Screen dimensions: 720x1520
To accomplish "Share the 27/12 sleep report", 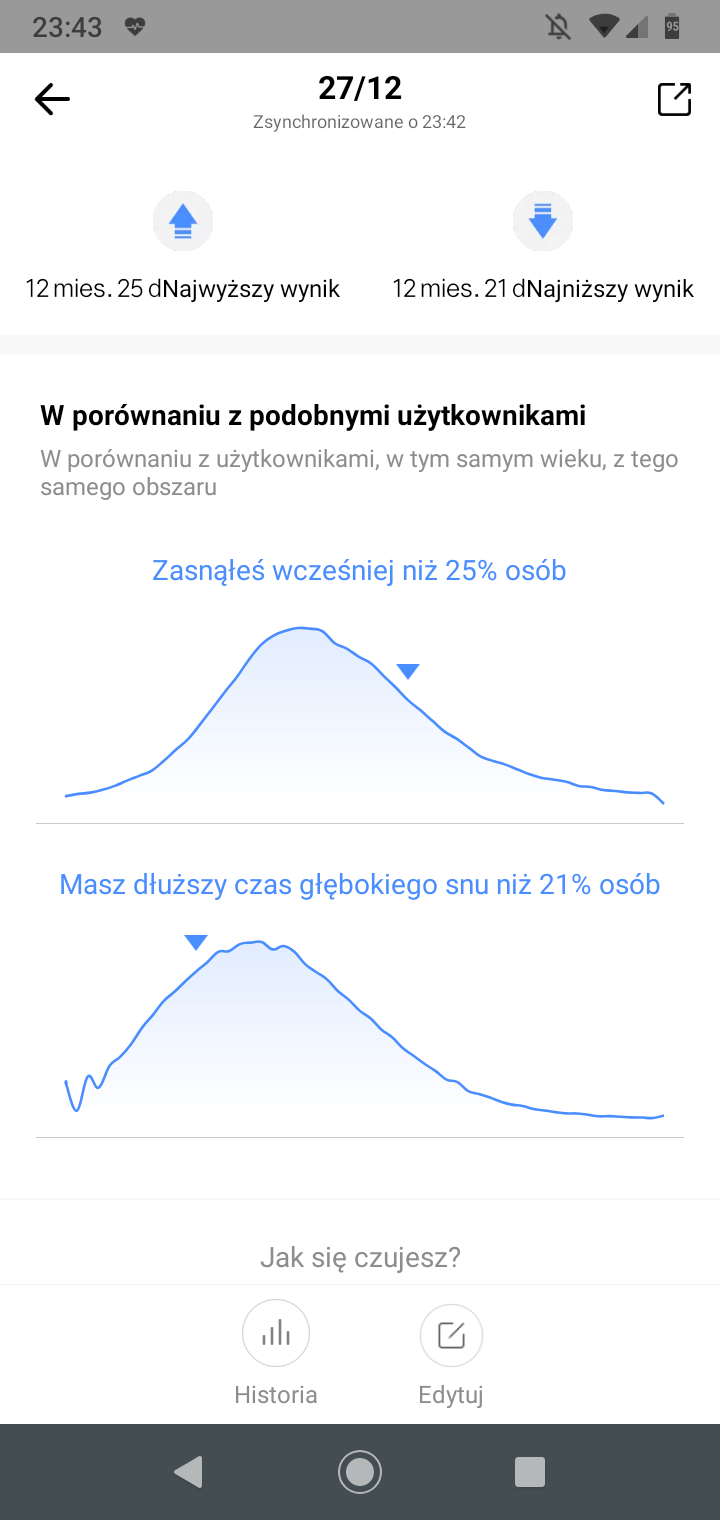I will [674, 99].
